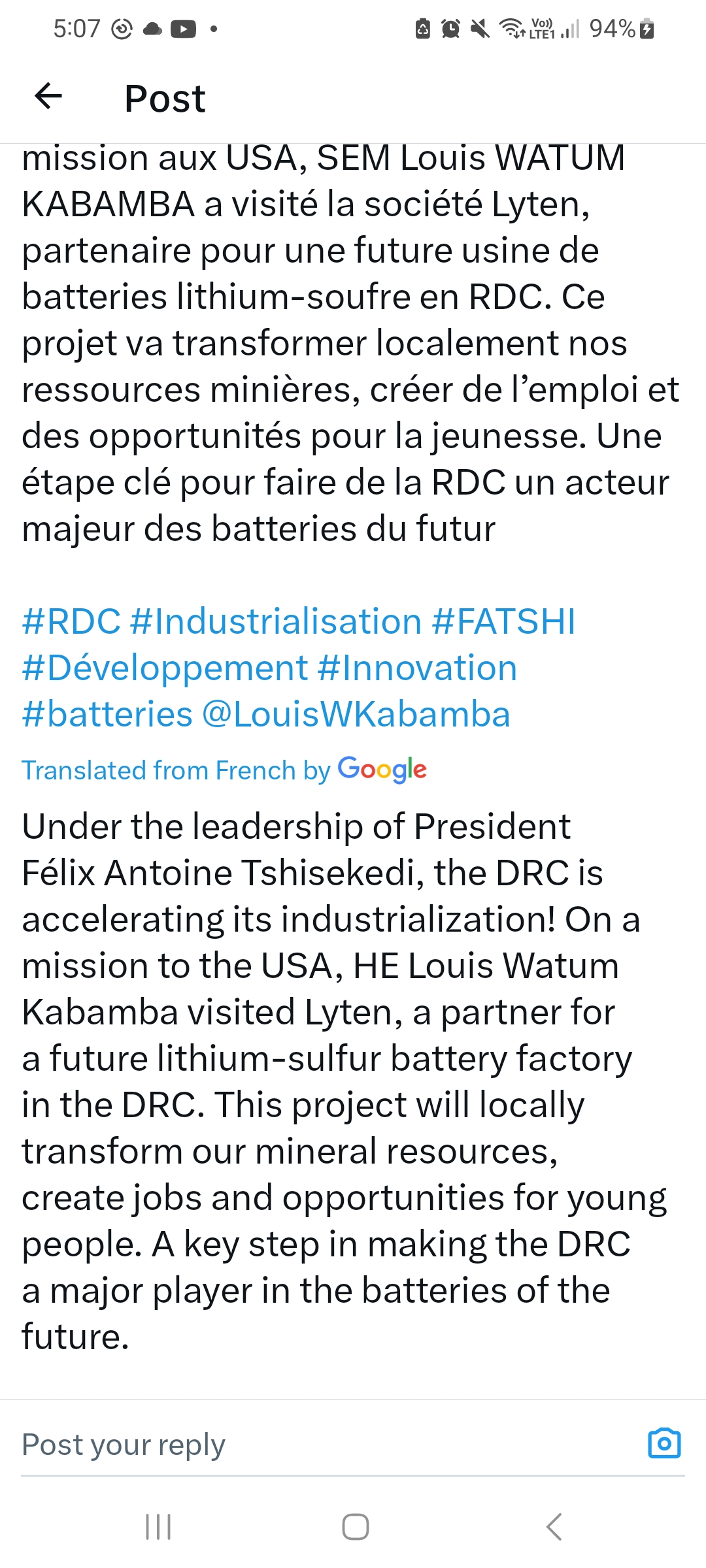Image resolution: width=706 pixels, height=1568 pixels.
Task: View posts tagged #FATSHI
Action: pos(503,621)
